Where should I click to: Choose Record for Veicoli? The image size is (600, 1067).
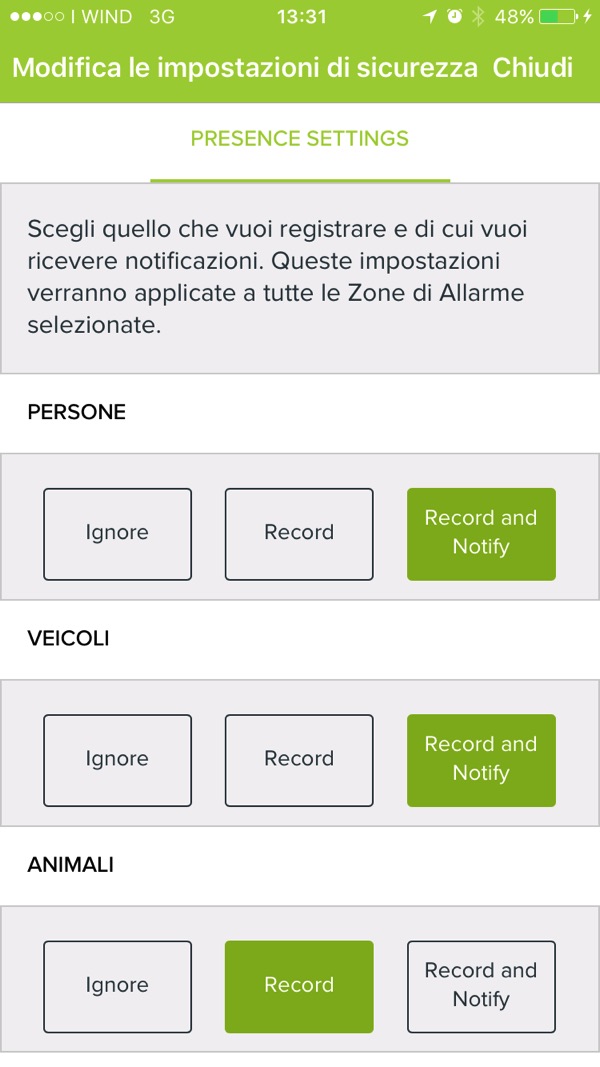(299, 759)
